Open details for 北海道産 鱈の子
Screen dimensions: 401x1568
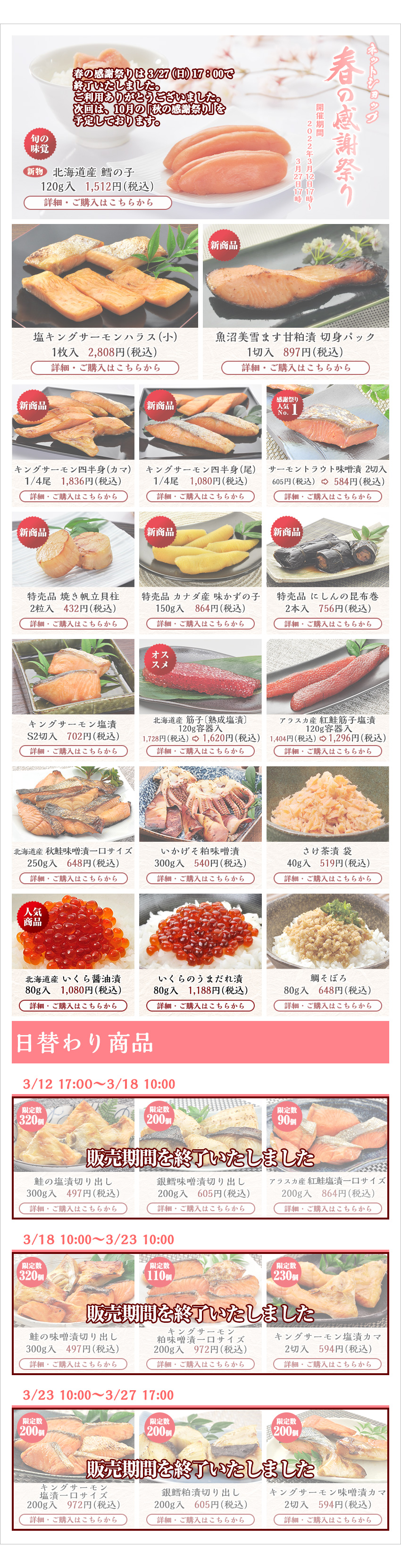(97, 202)
